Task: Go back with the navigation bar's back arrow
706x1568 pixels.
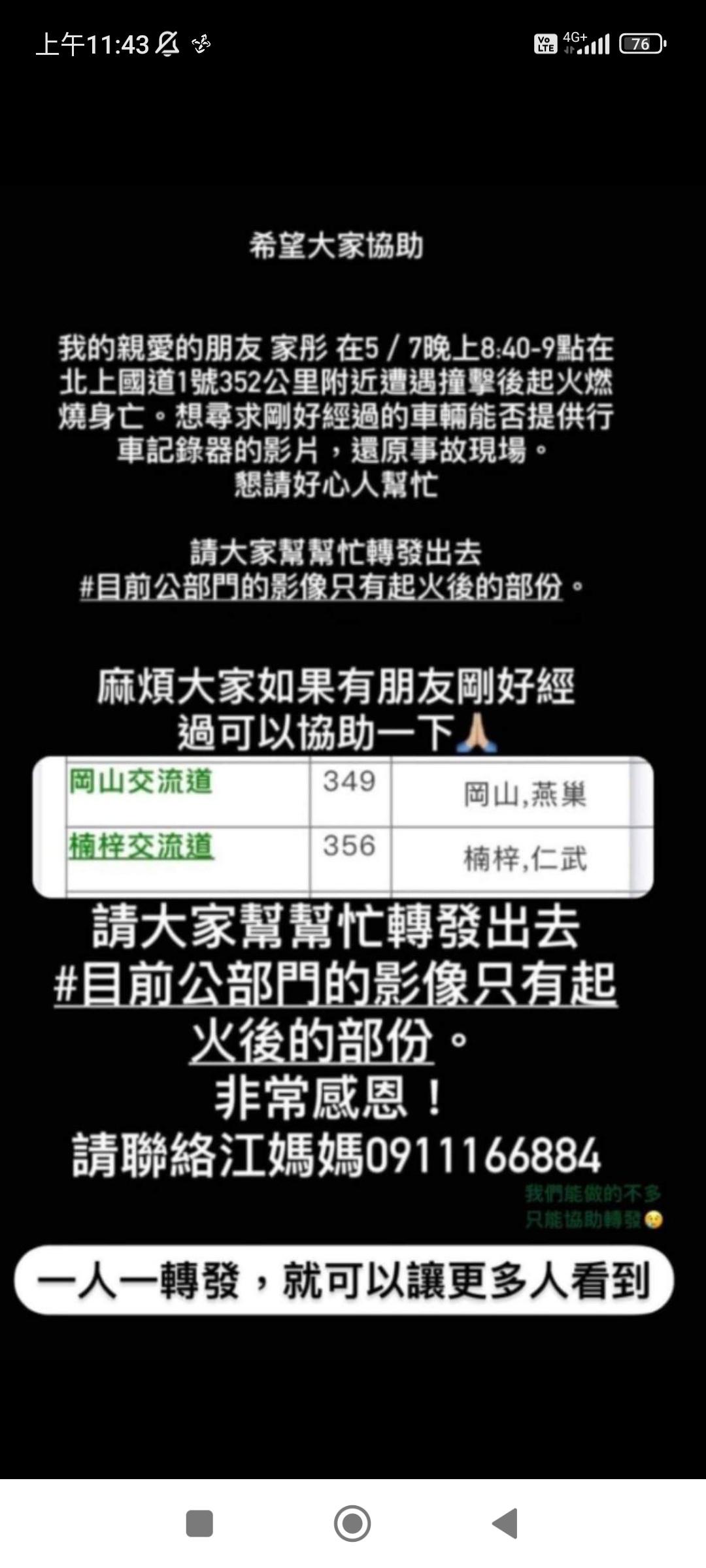Action: point(505,1524)
